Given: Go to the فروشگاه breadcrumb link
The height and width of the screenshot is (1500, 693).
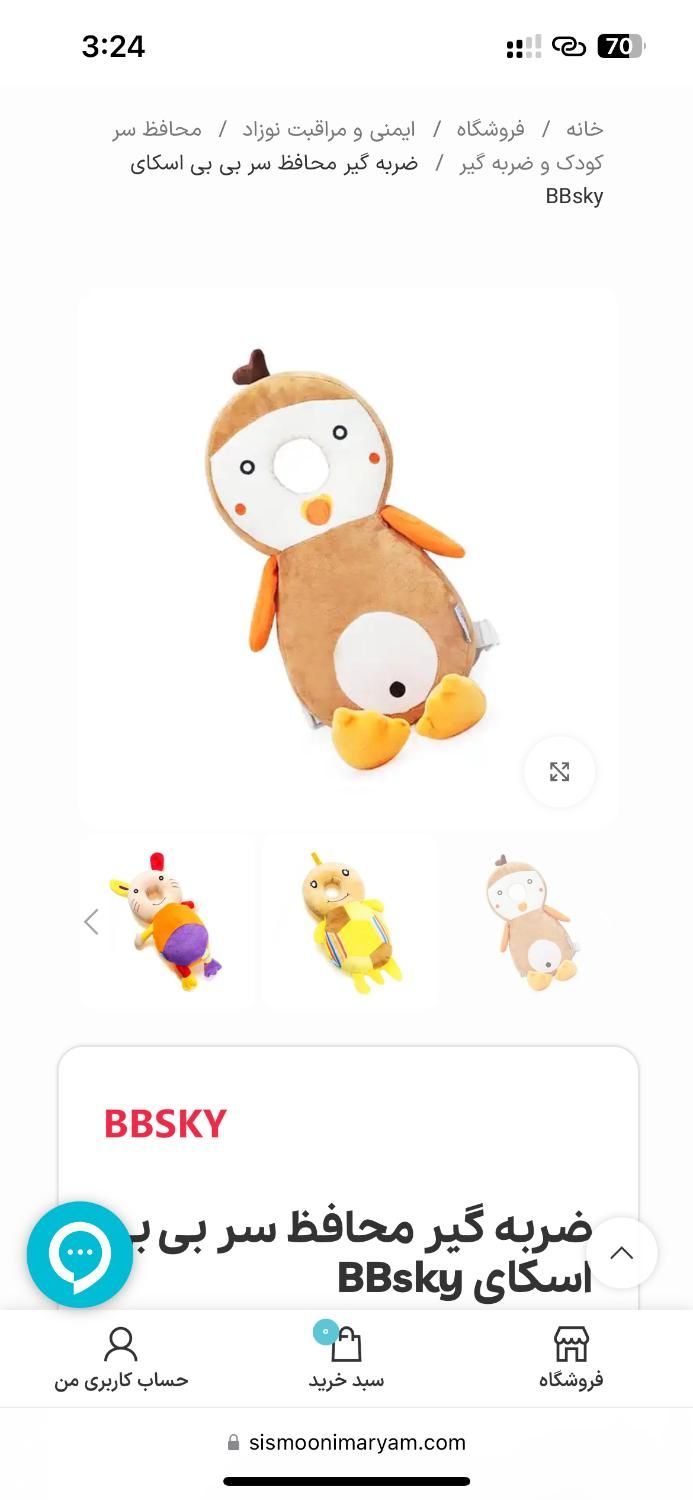Looking at the screenshot, I should (490, 129).
